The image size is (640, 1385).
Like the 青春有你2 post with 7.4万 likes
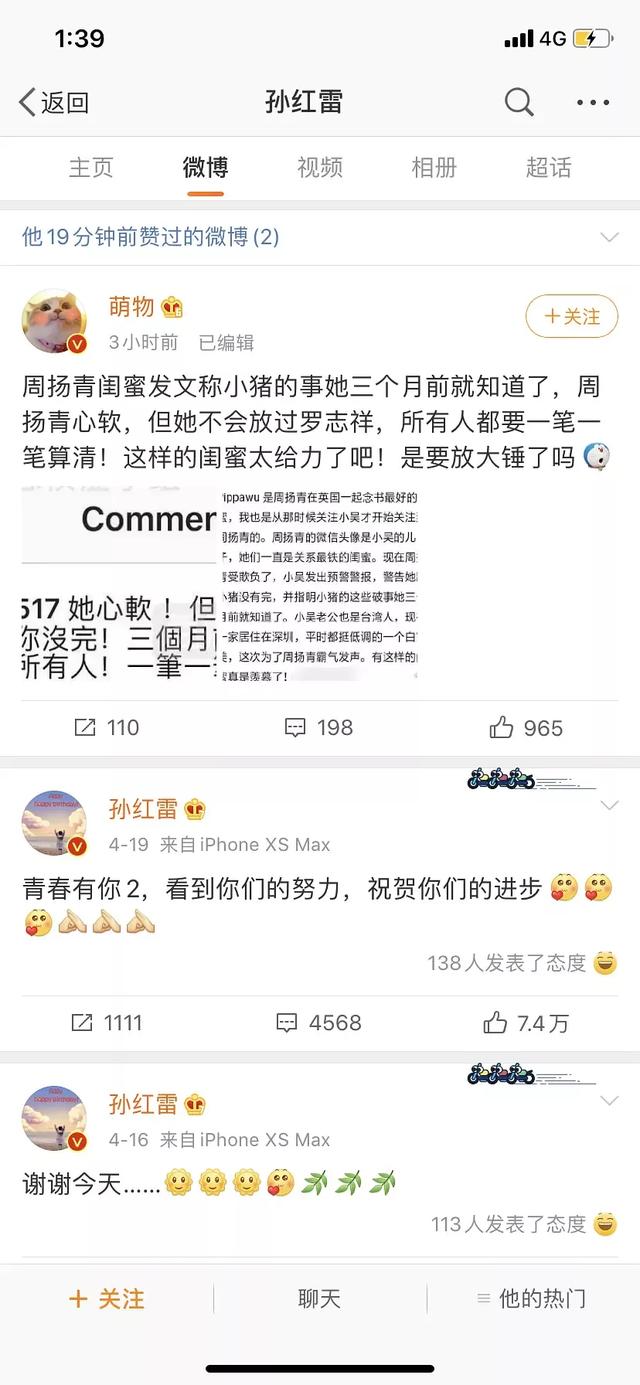[x=526, y=1023]
